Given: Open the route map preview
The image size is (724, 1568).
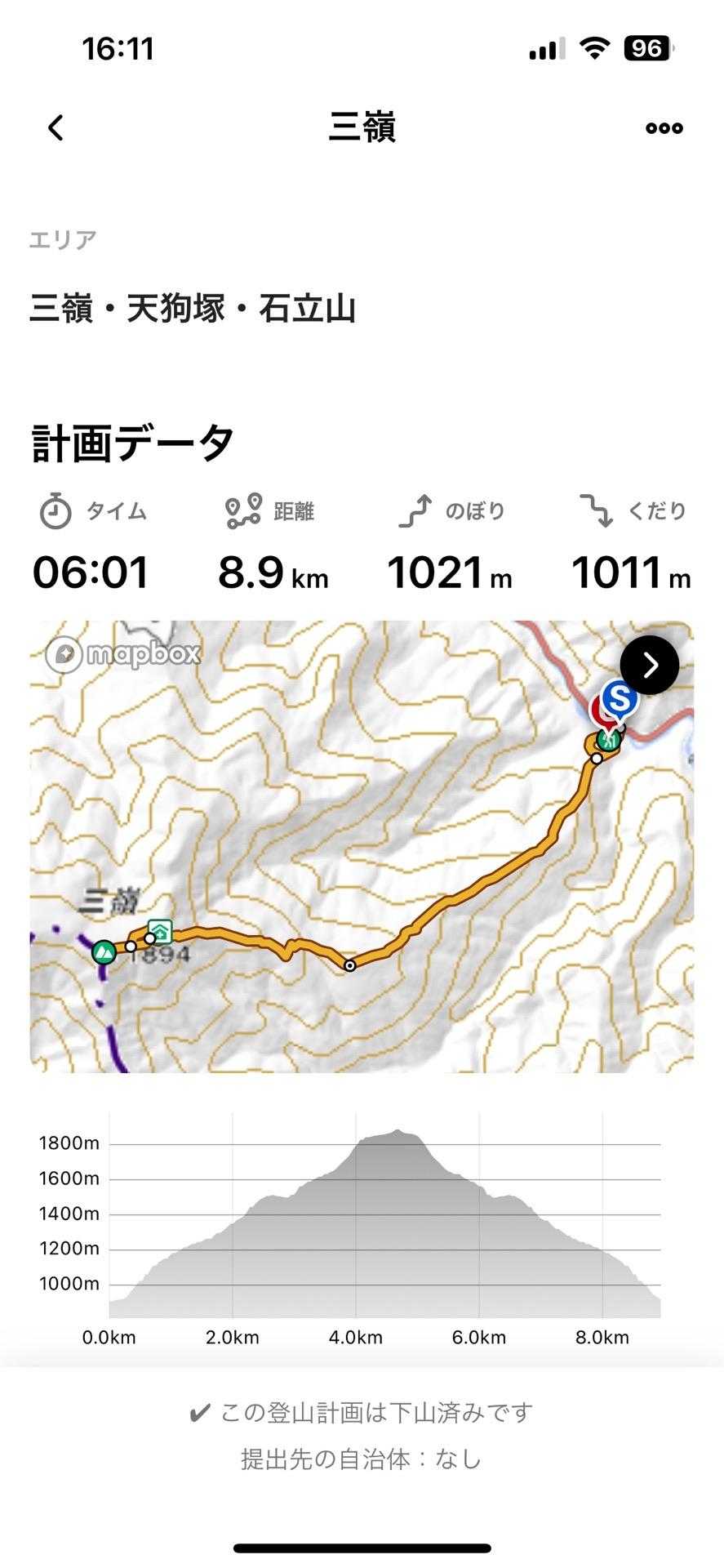Looking at the screenshot, I should pos(361,846).
